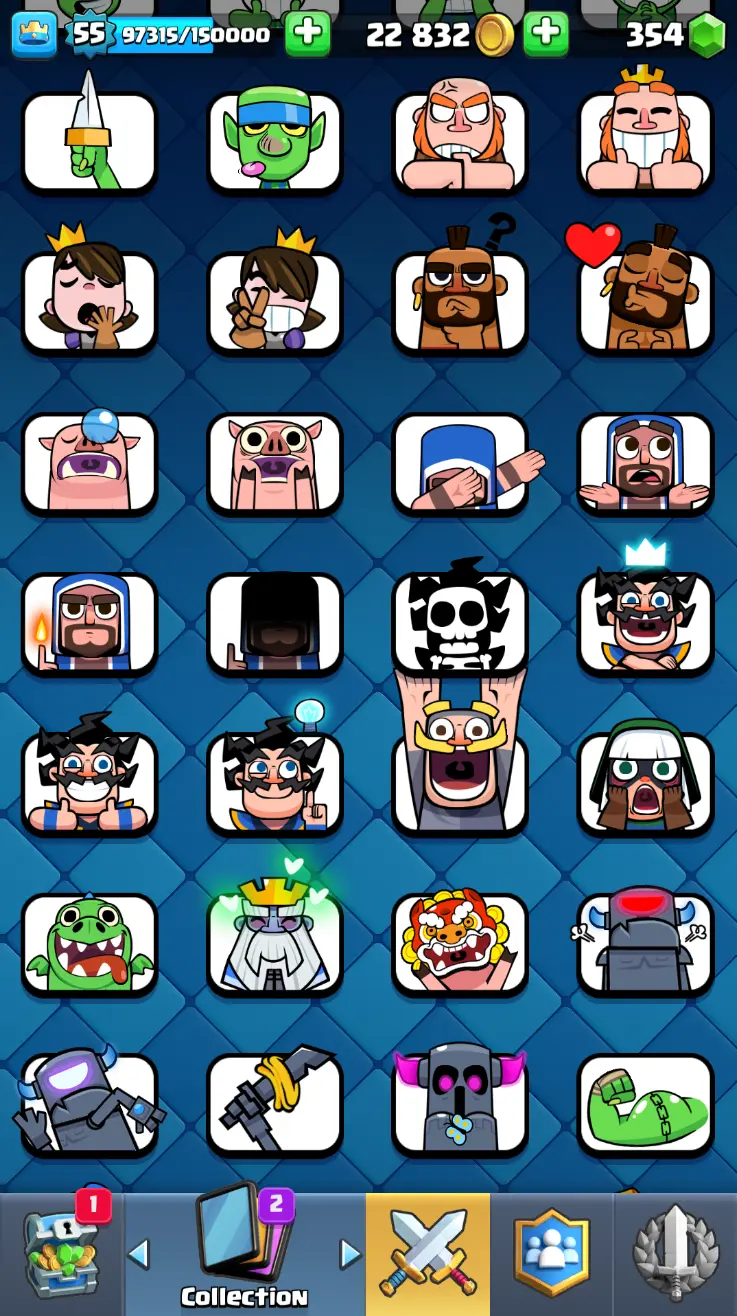
Task: Tap the player crown level badge
Action: click(33, 34)
